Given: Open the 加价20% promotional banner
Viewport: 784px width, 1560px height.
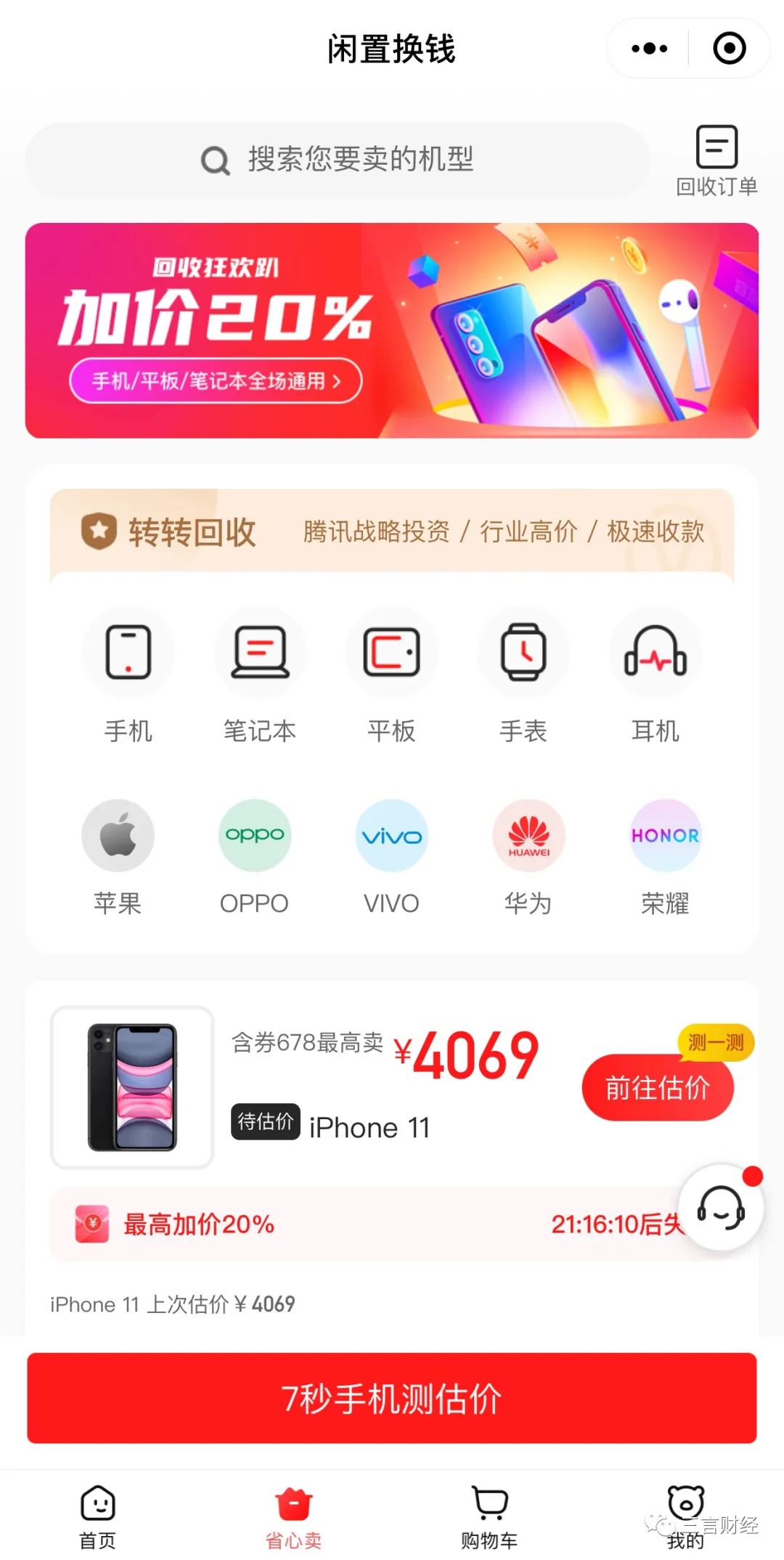Looking at the screenshot, I should point(392,330).
